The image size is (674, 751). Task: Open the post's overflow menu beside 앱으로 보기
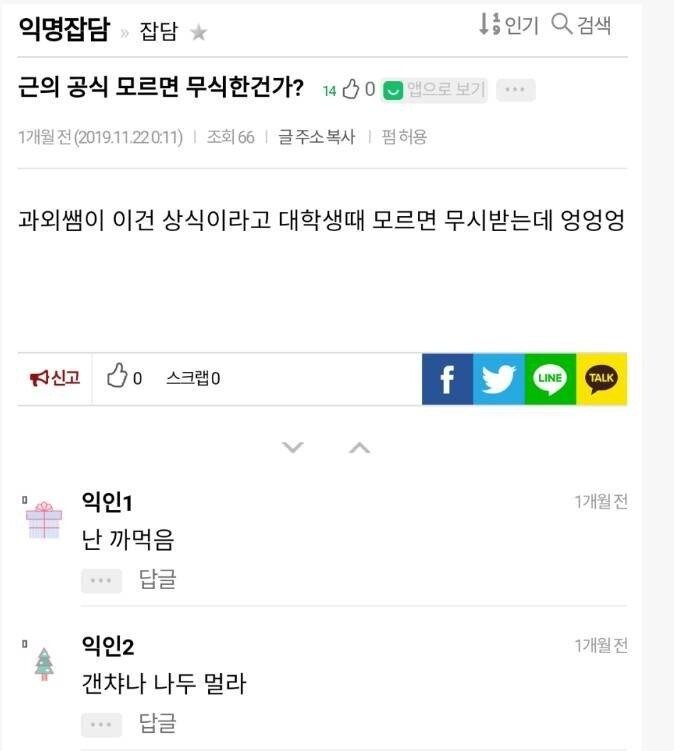point(515,90)
